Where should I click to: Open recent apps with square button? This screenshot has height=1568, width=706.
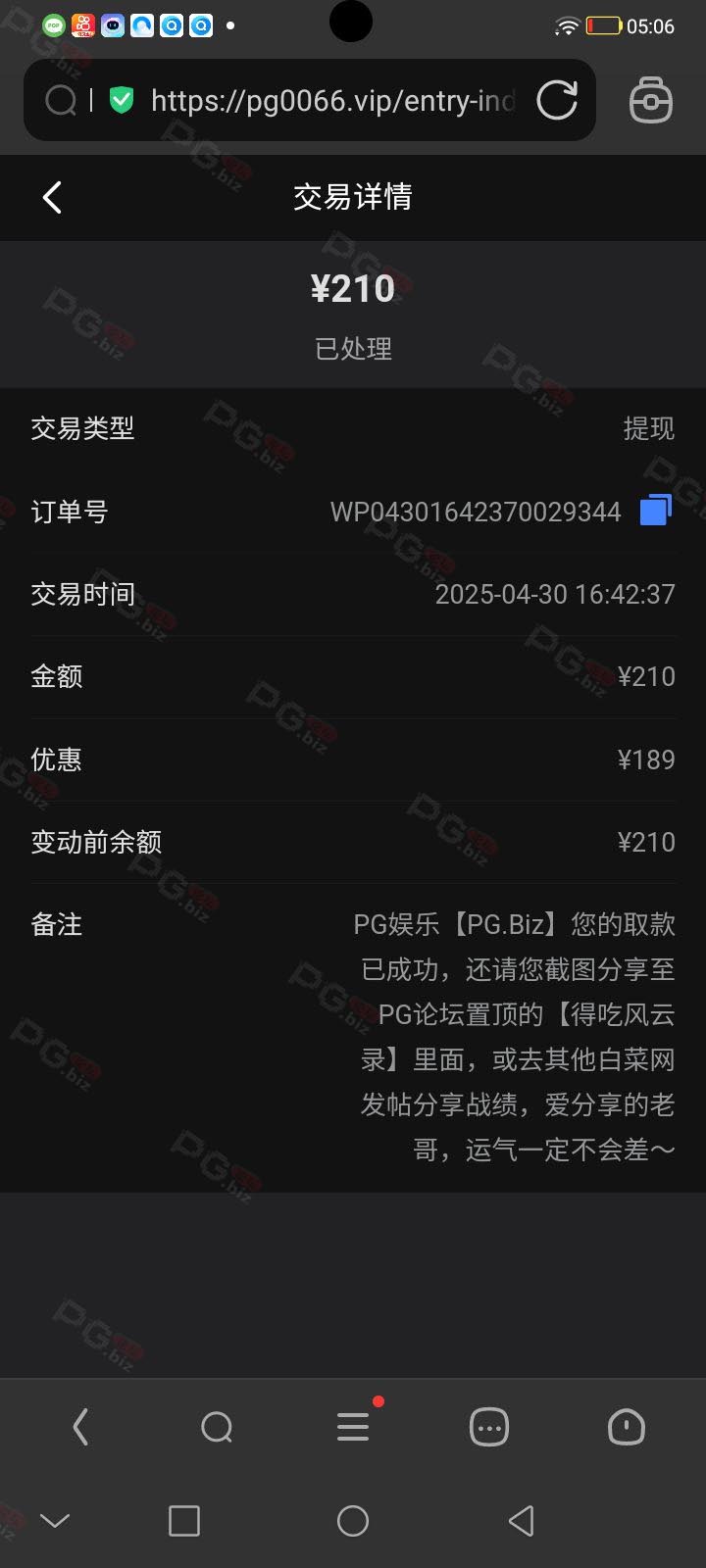pyautogui.click(x=184, y=1521)
